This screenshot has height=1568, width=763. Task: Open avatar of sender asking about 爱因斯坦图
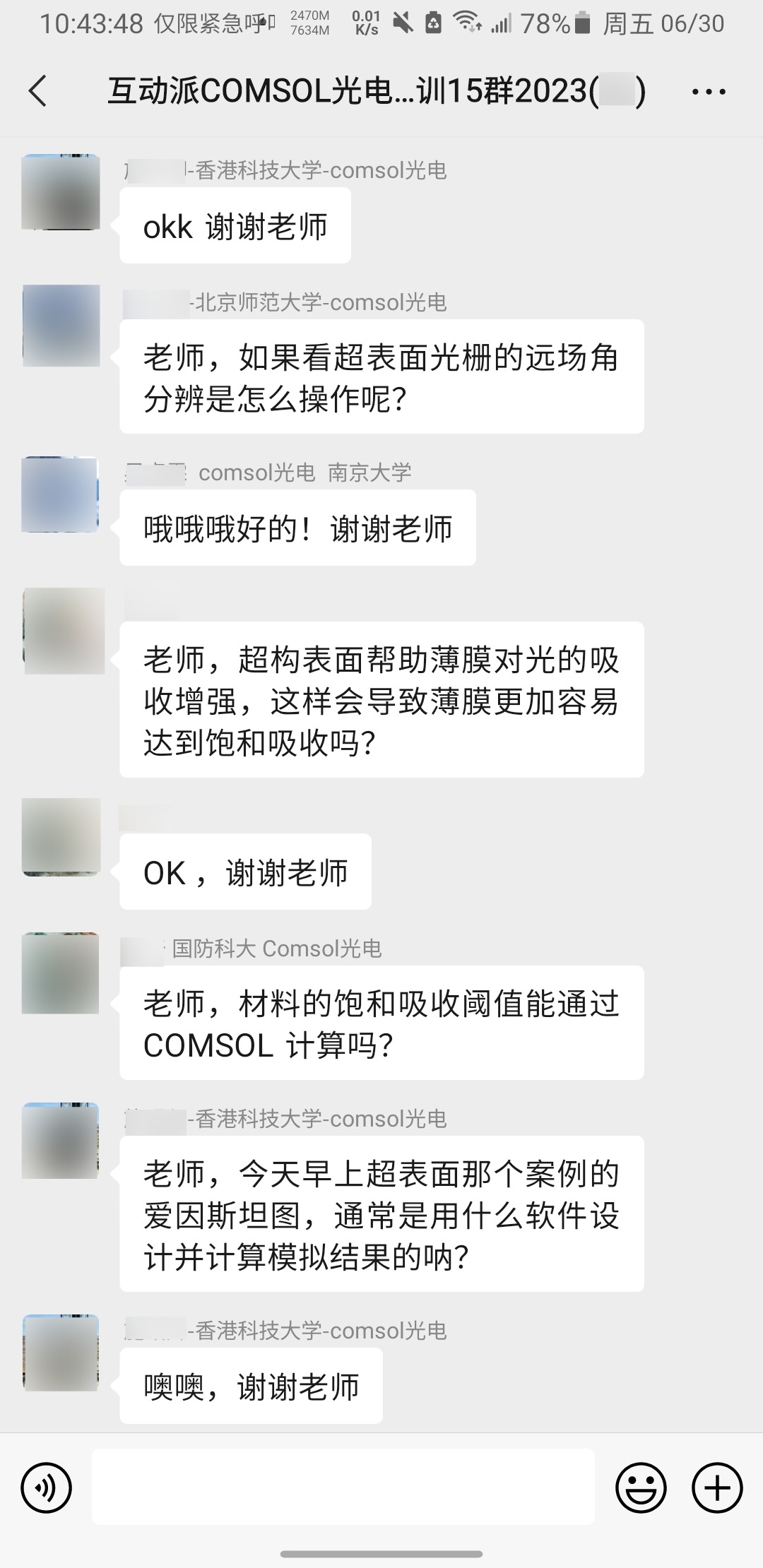coord(61,1141)
